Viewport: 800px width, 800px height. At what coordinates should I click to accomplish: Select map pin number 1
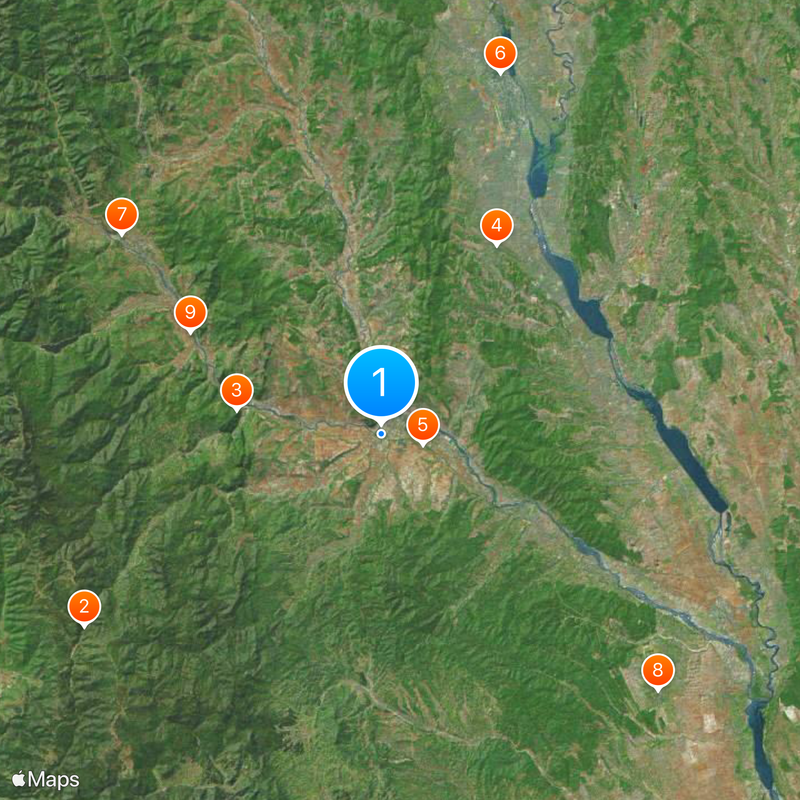click(x=380, y=382)
